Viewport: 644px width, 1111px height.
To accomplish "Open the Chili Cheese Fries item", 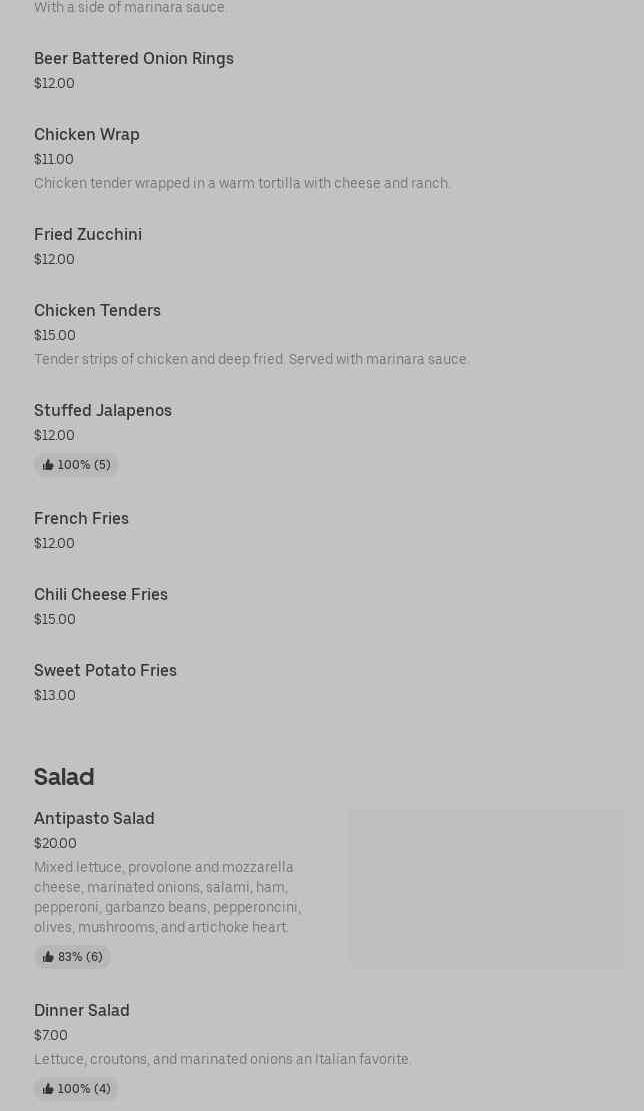I will pyautogui.click(x=101, y=595).
